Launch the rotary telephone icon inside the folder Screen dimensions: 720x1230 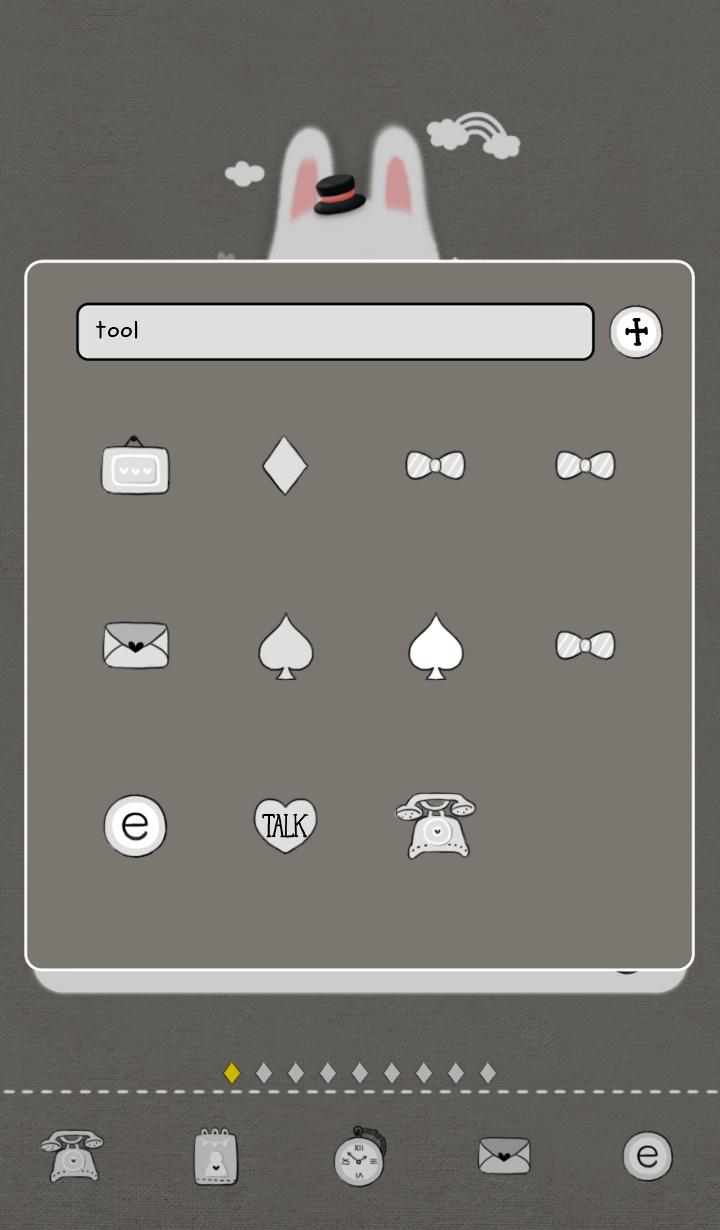436,826
